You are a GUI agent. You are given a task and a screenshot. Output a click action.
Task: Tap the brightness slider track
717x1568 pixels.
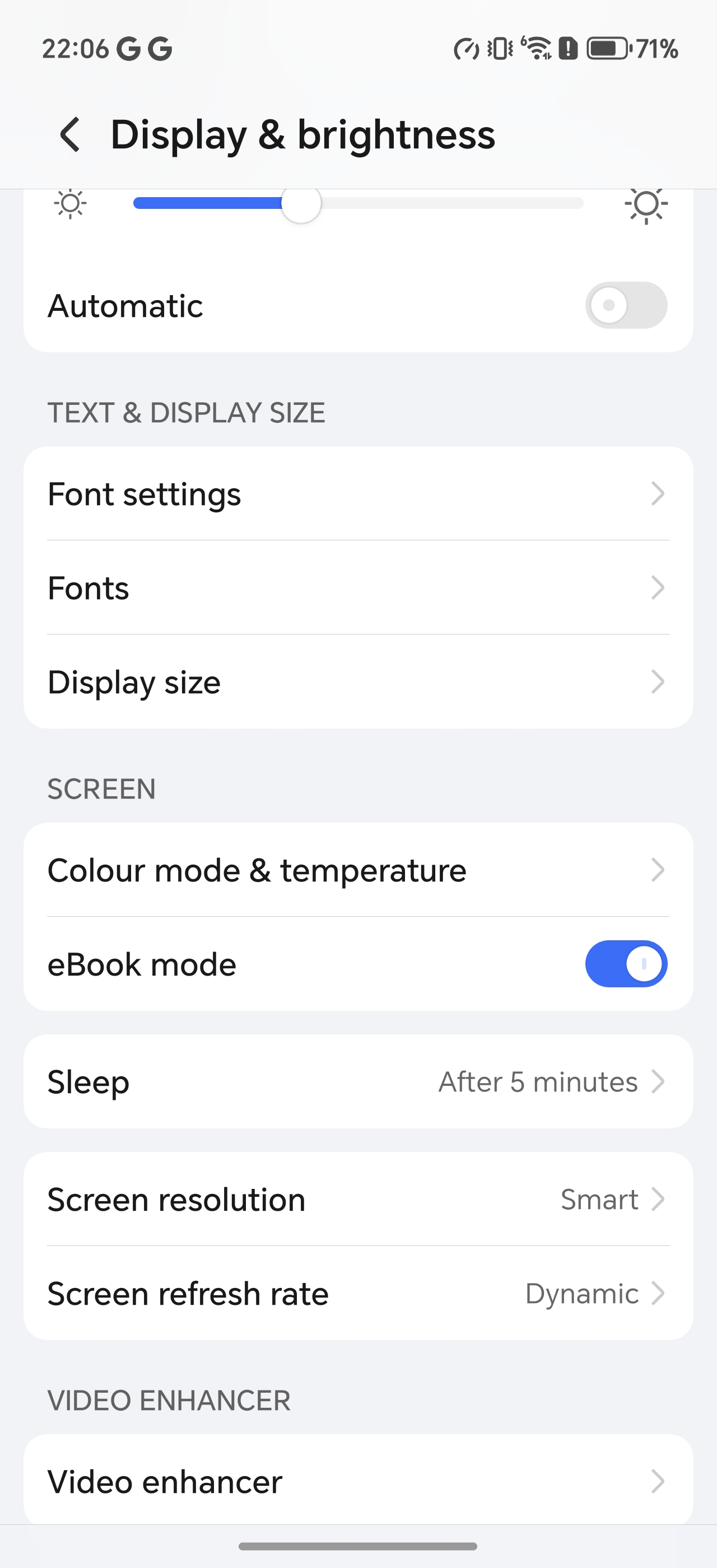click(358, 203)
